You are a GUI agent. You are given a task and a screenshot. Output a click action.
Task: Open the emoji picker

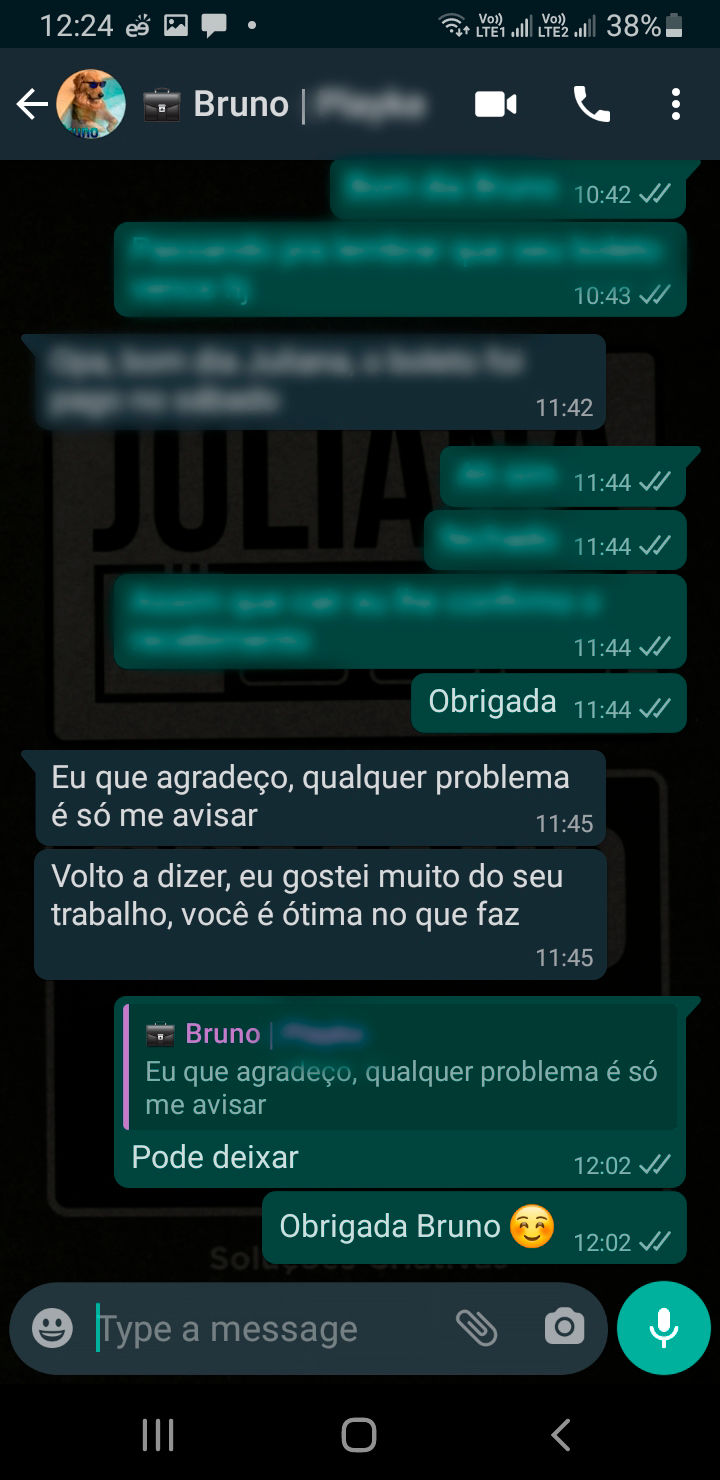point(52,1329)
